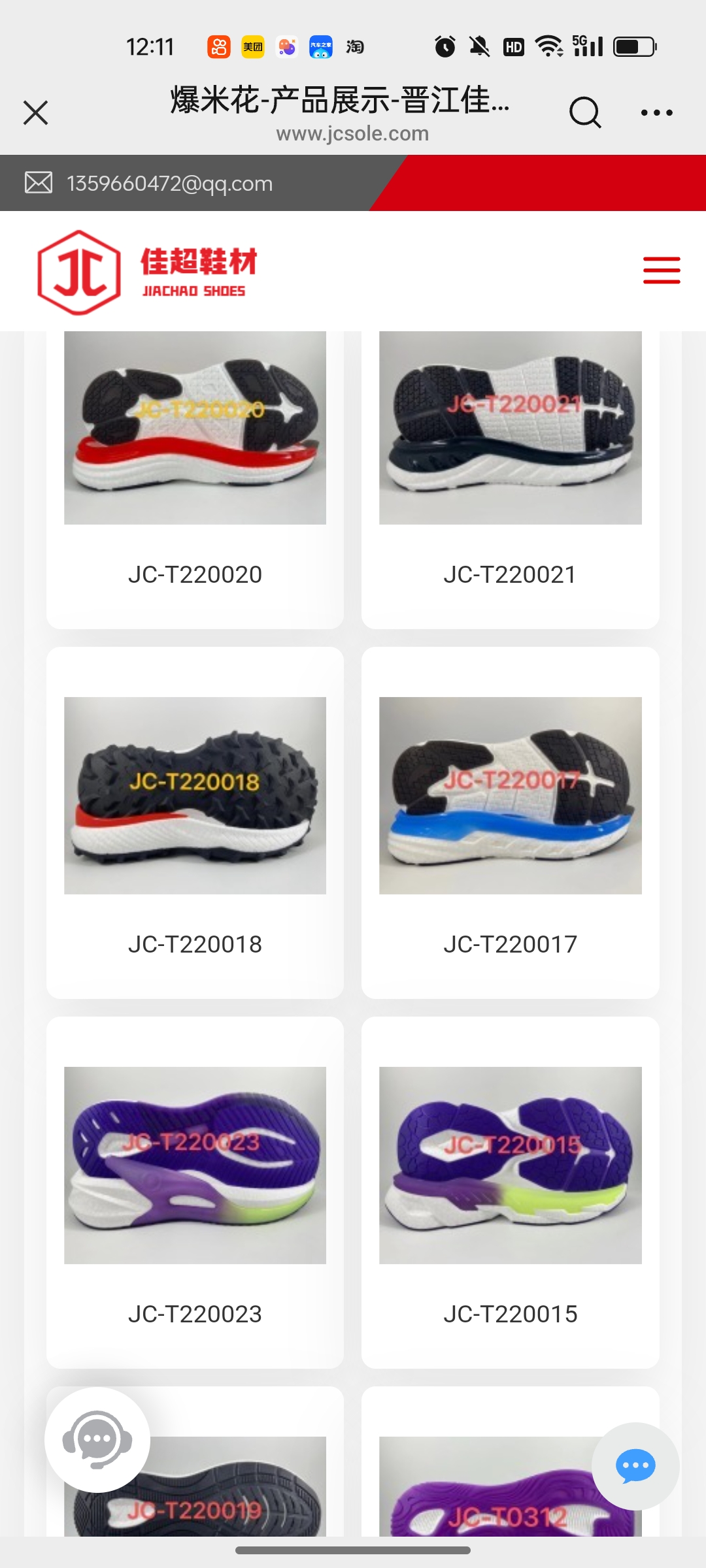
Task: Close the in-app browser page
Action: 36,112
